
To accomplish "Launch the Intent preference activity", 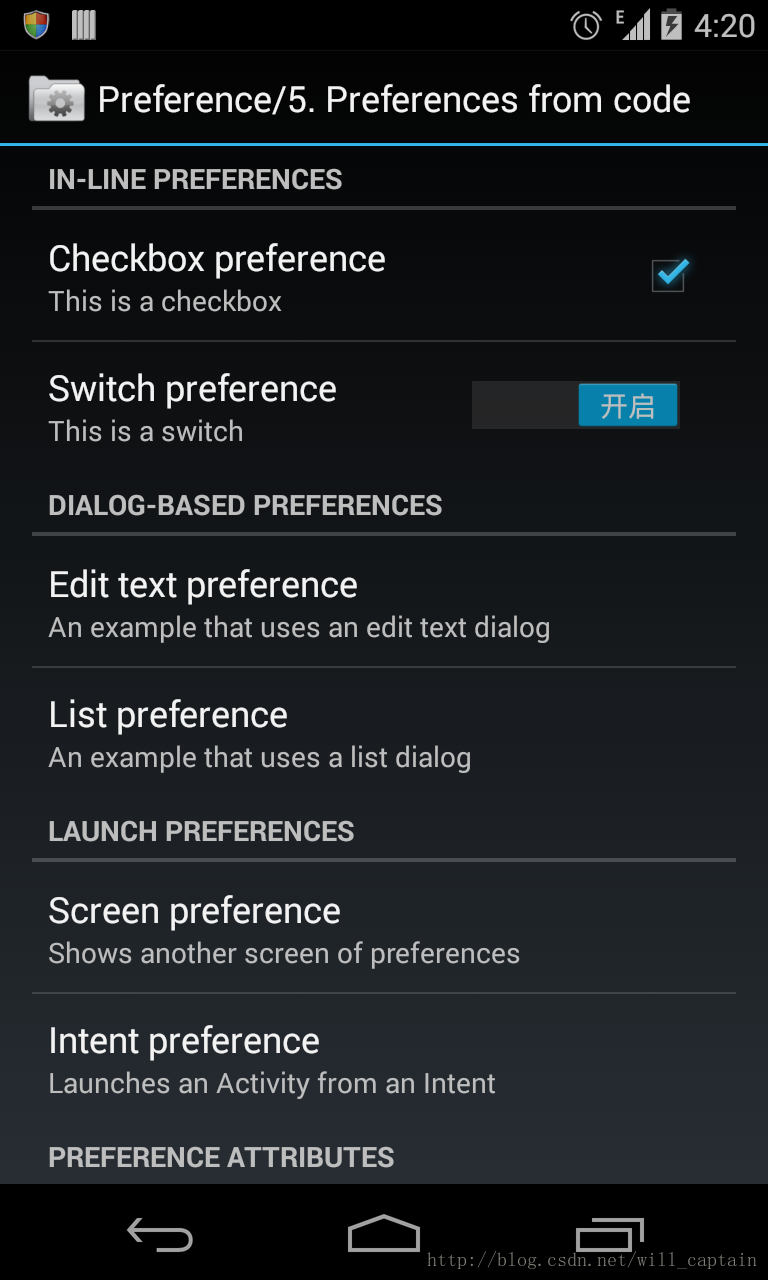I will coord(384,1059).
